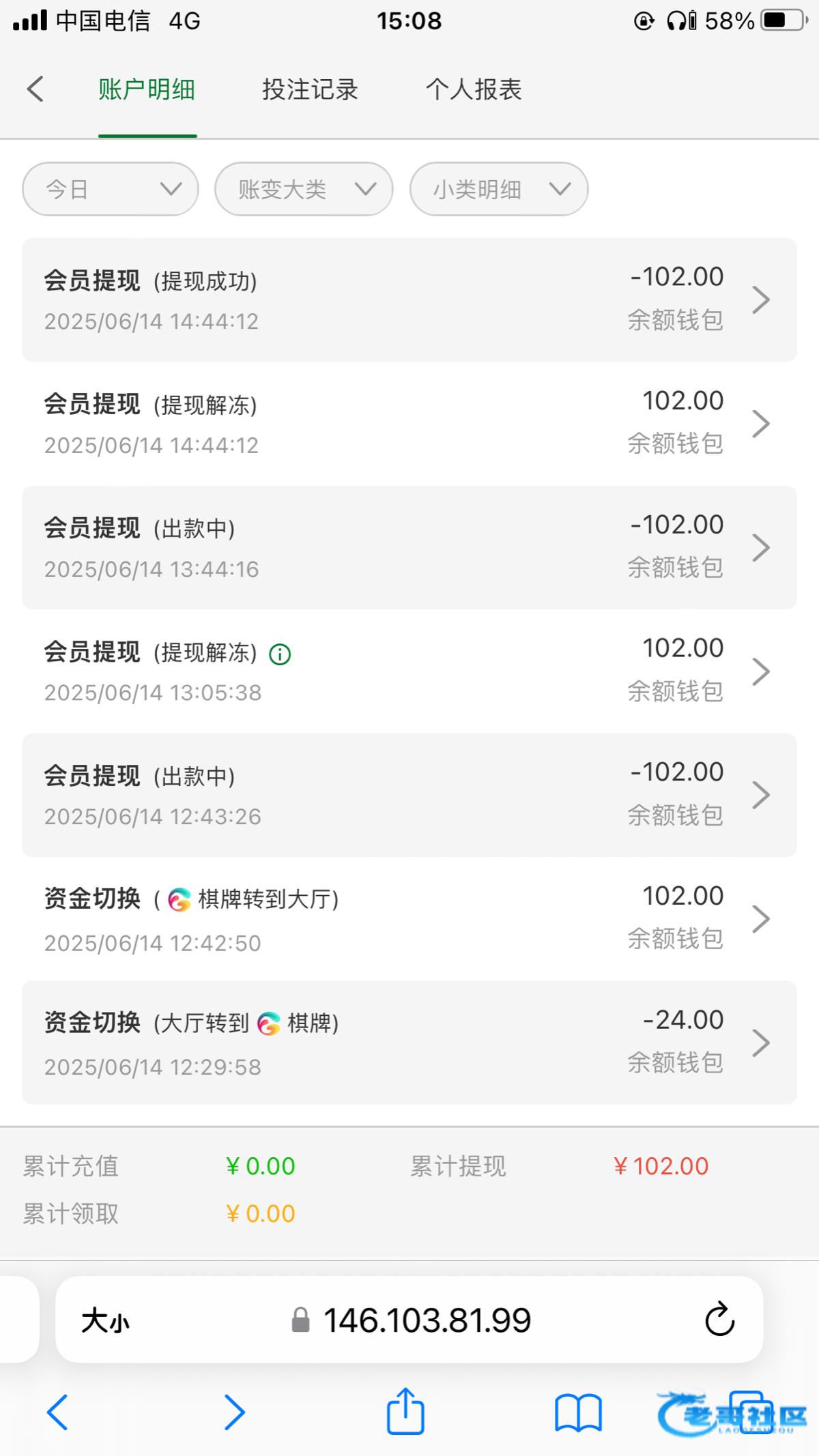Open the 出款中 record at 12:43:26
Viewport: 819px width, 1456px height.
(409, 795)
